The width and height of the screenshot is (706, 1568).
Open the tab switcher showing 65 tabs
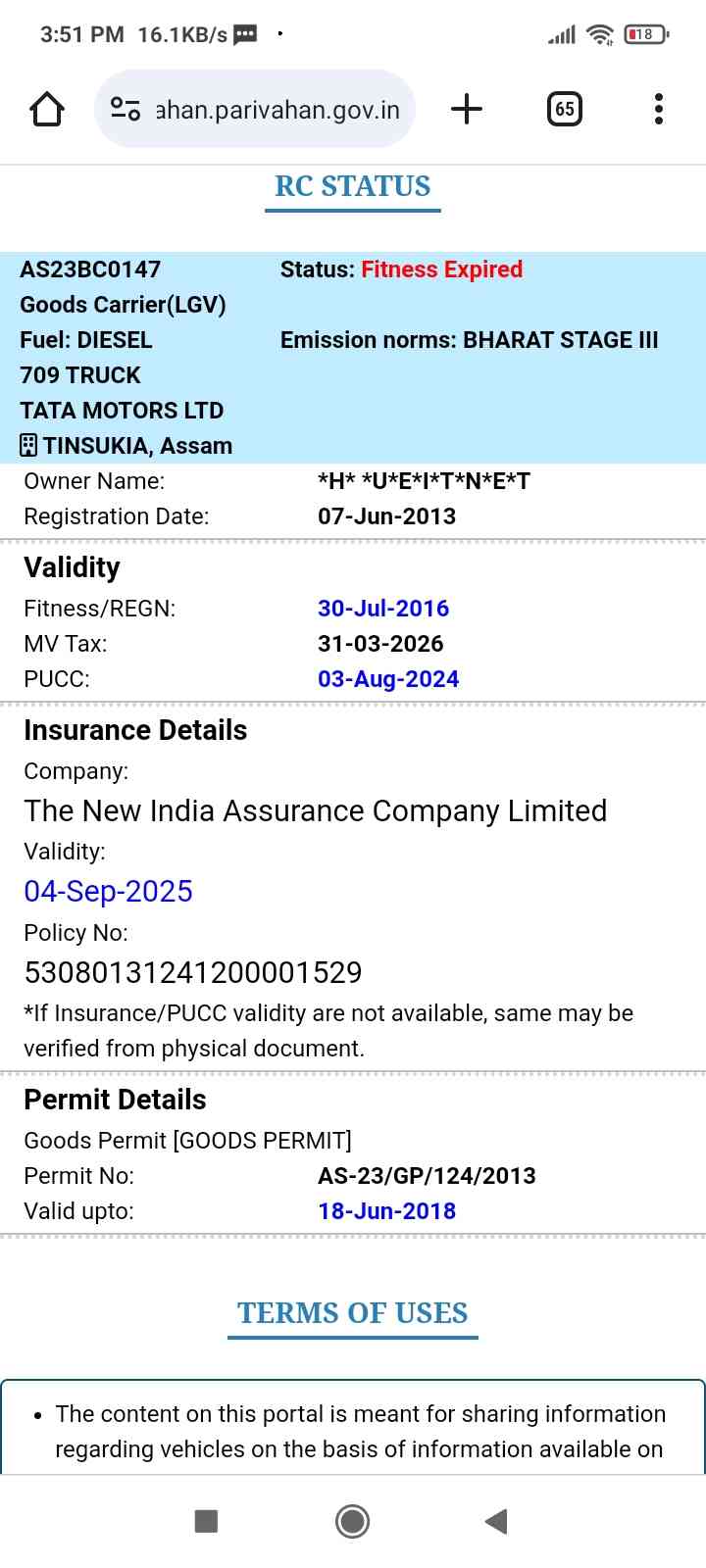(564, 109)
